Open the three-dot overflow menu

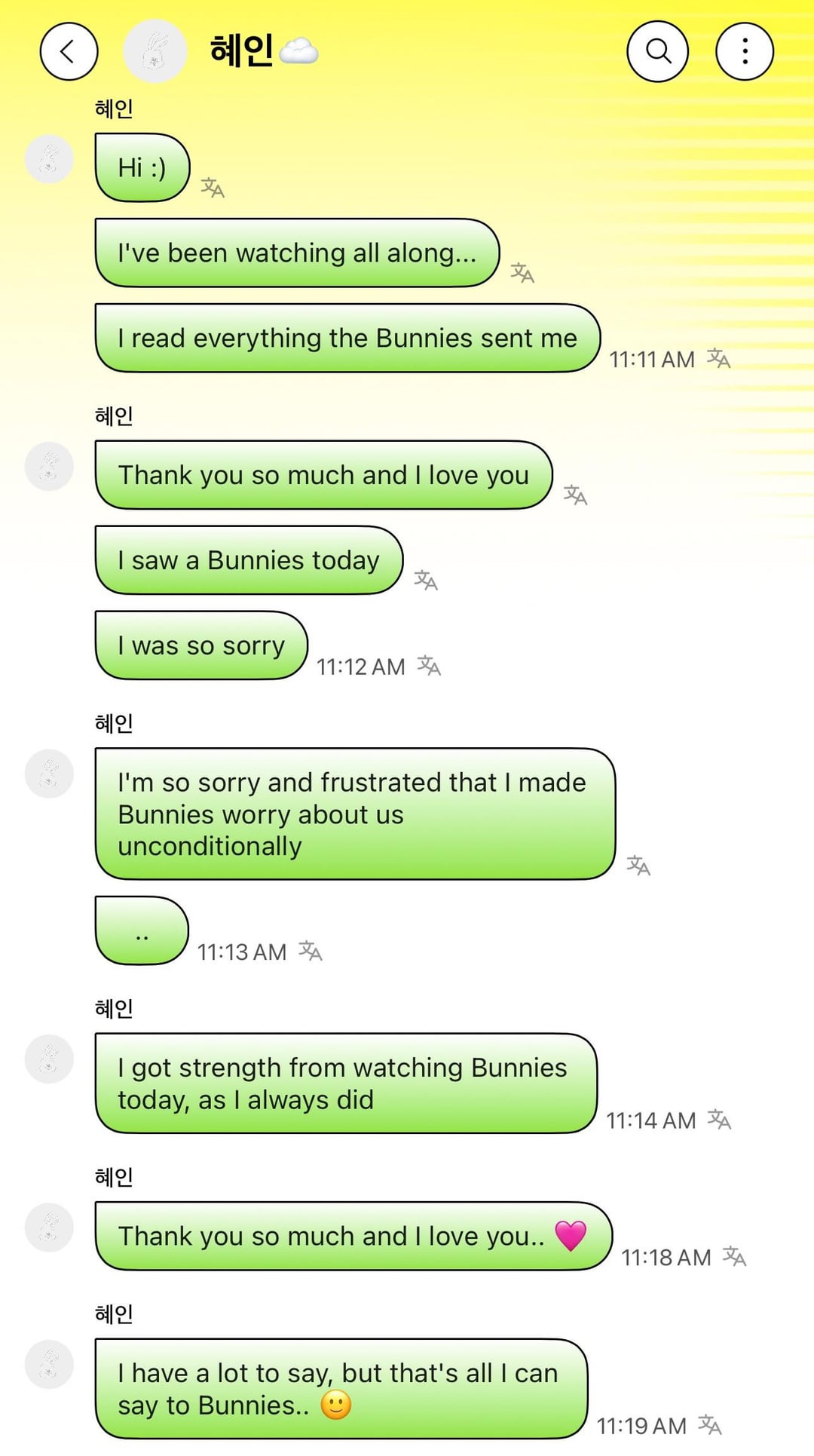pyautogui.click(x=744, y=52)
